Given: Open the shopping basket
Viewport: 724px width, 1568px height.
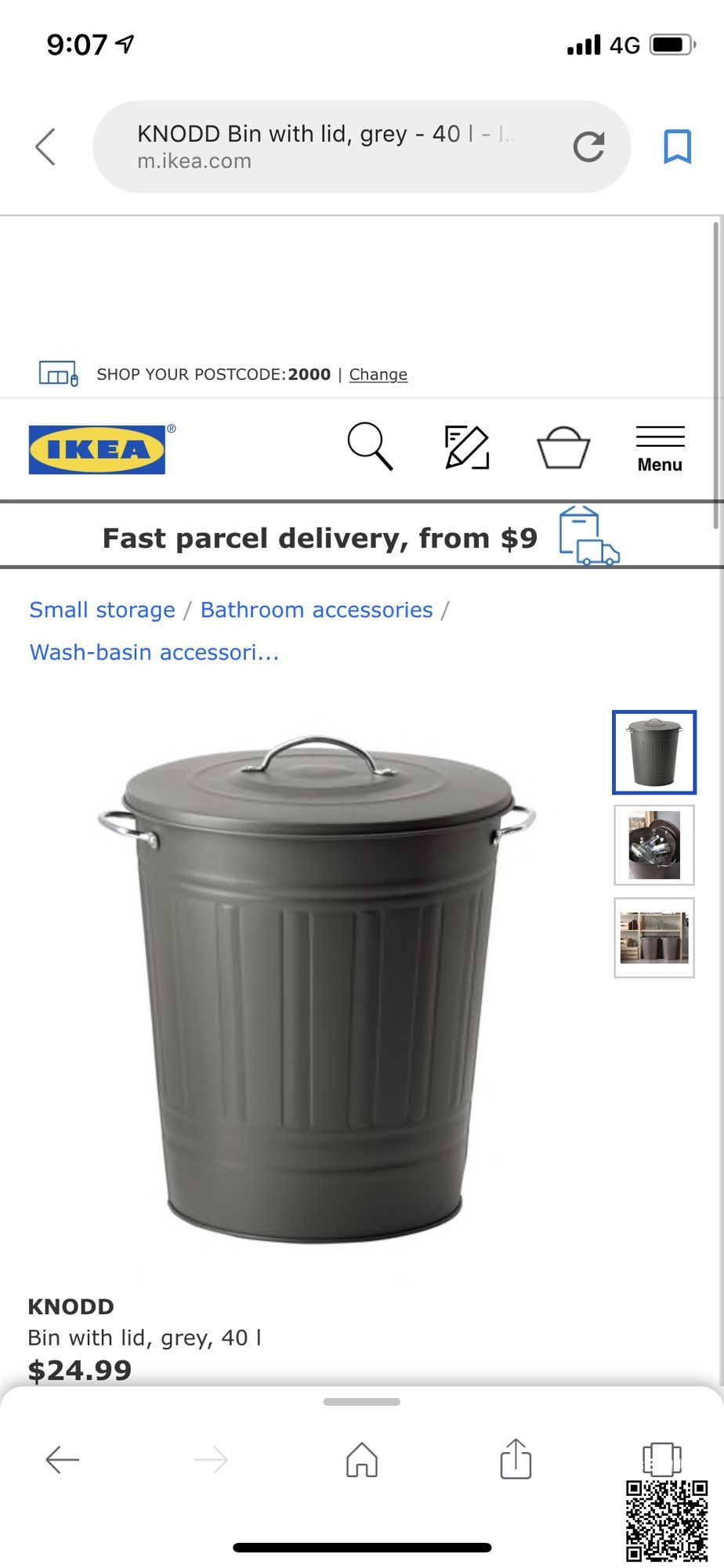Looking at the screenshot, I should point(563,447).
